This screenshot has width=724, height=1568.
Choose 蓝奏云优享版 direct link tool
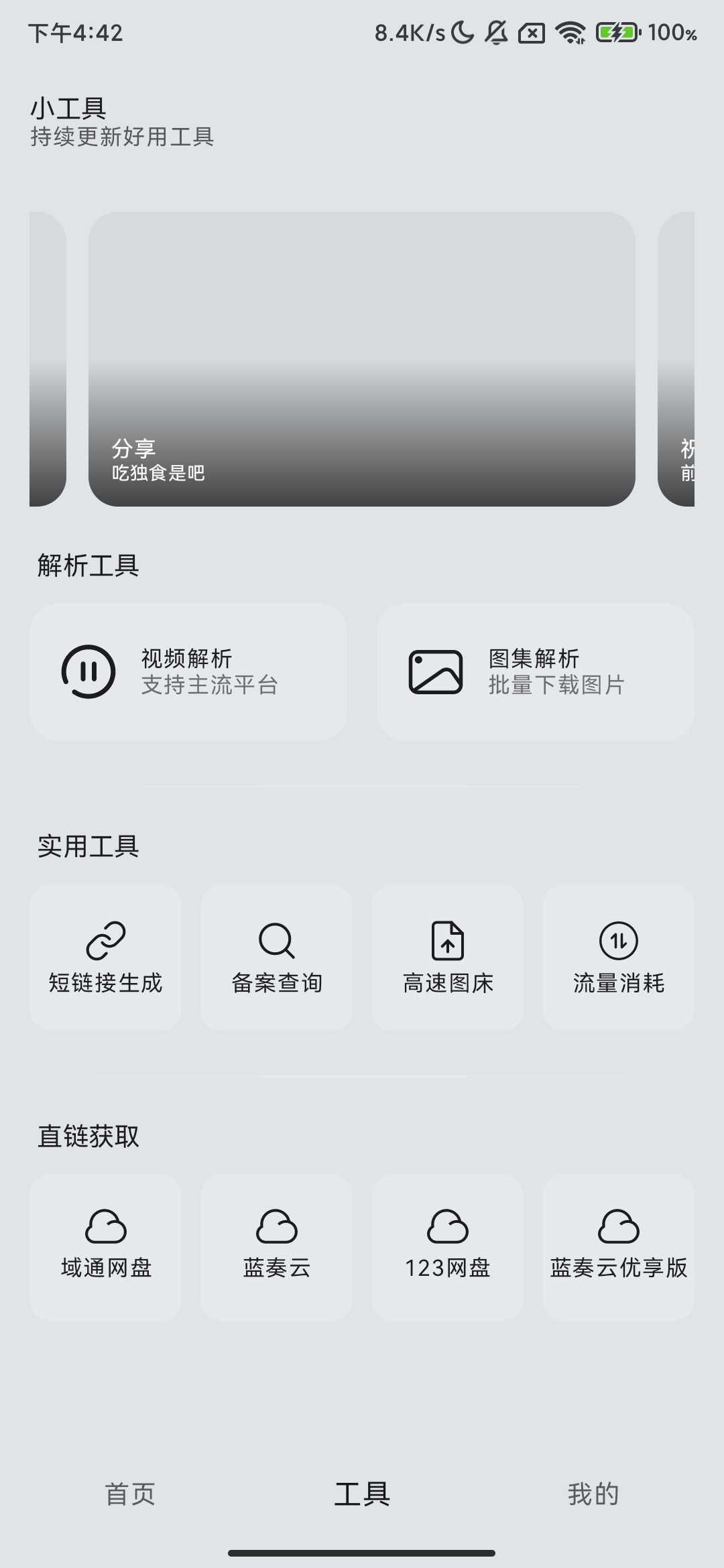point(619,1246)
